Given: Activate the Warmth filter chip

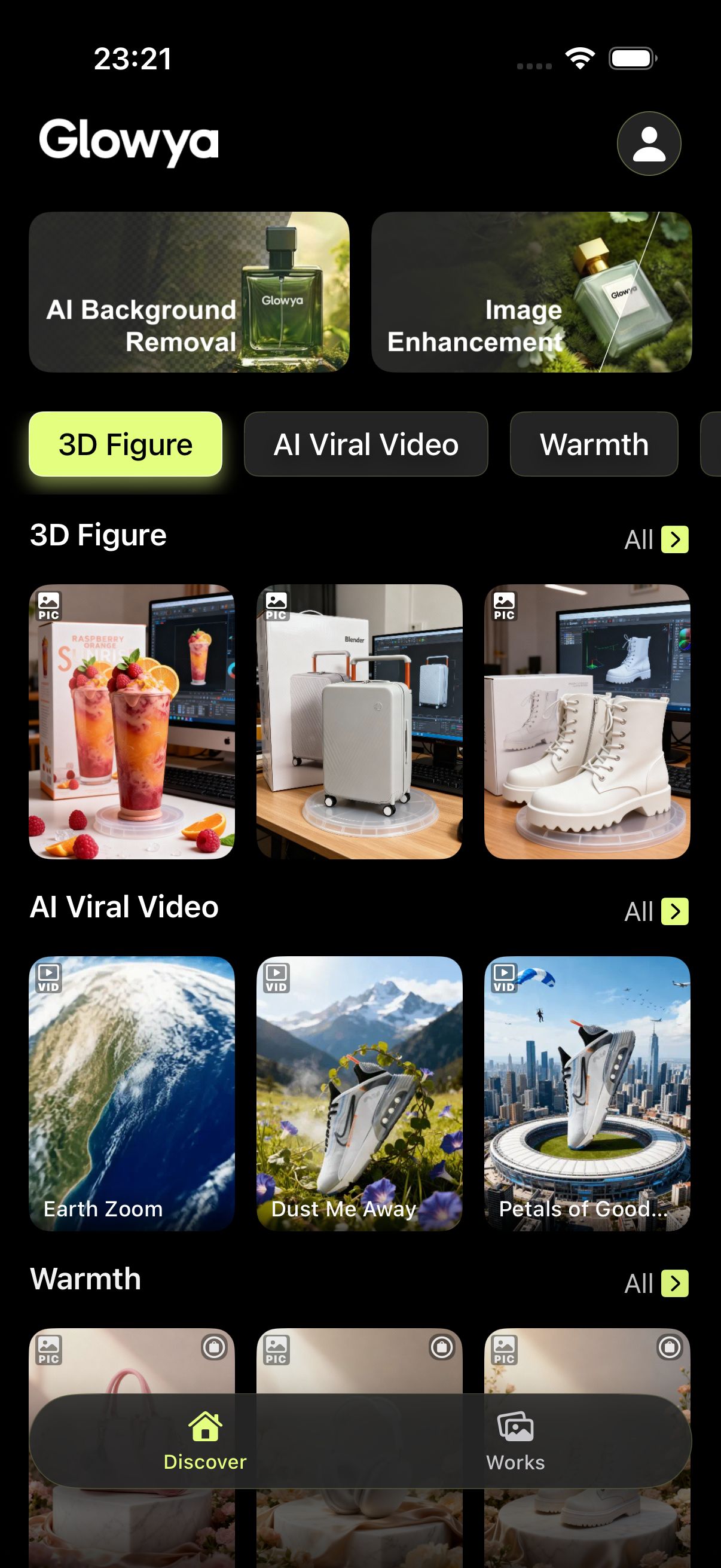Looking at the screenshot, I should point(594,444).
